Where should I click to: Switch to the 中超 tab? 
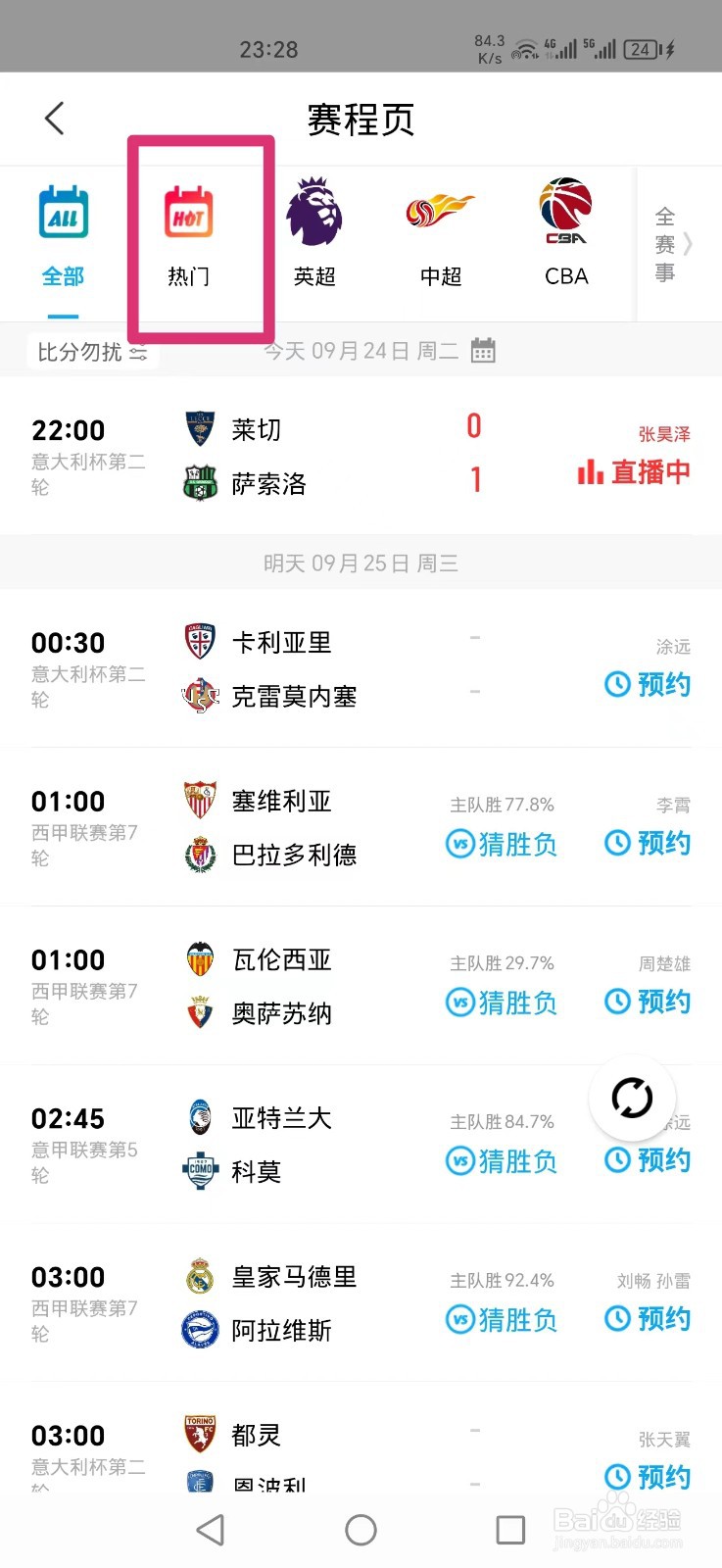[440, 237]
